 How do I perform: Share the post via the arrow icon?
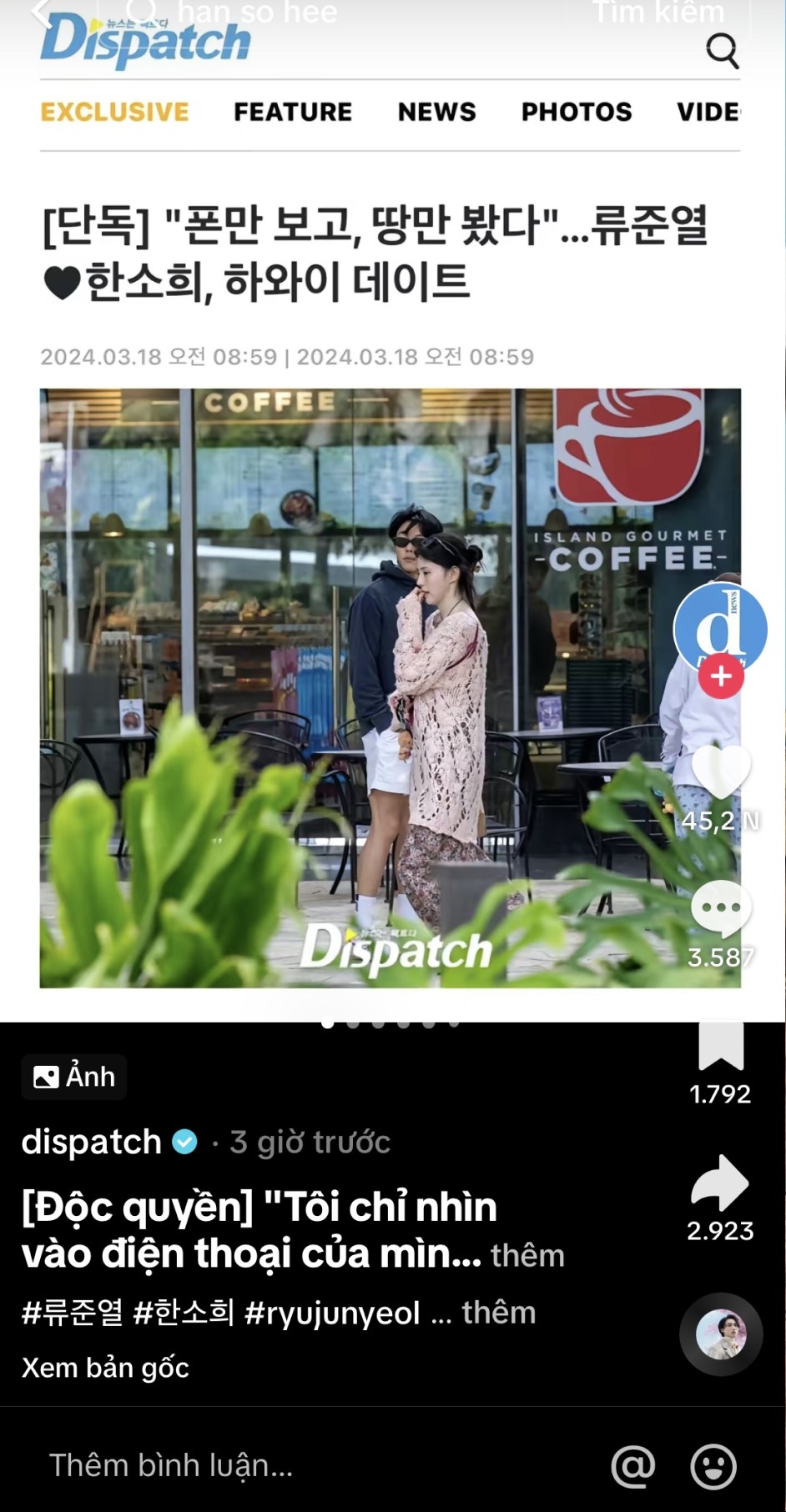[x=721, y=1183]
